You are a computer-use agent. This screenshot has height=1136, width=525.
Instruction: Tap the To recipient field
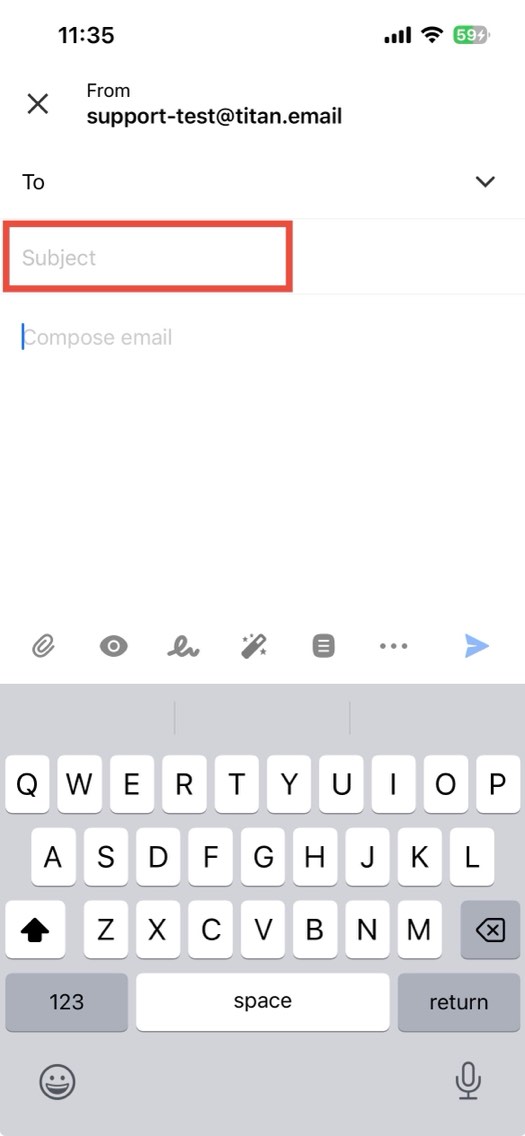[x=246, y=182]
